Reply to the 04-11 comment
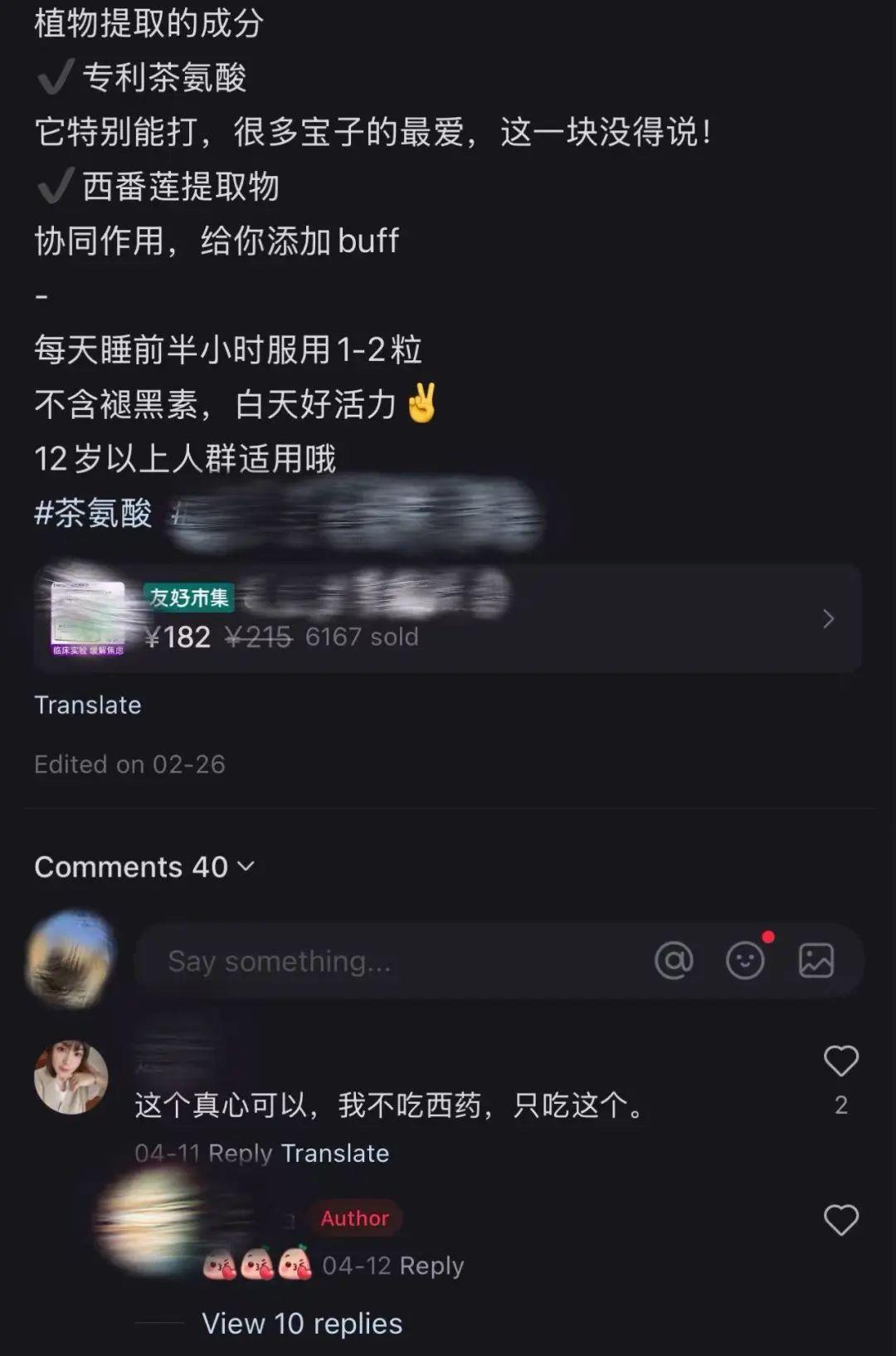The image size is (896, 1356). point(241,1153)
